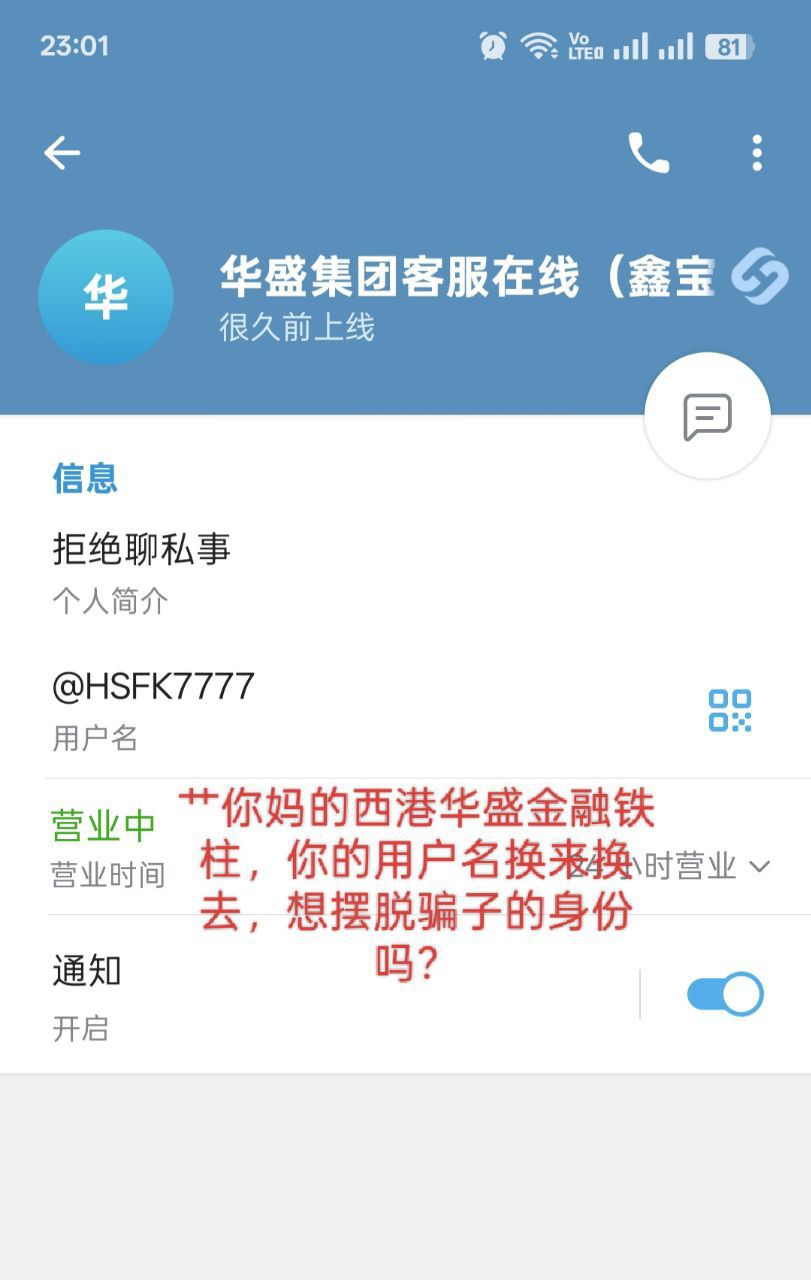The width and height of the screenshot is (811, 1280).
Task: Tap the 华 profile avatar
Action: [106, 298]
